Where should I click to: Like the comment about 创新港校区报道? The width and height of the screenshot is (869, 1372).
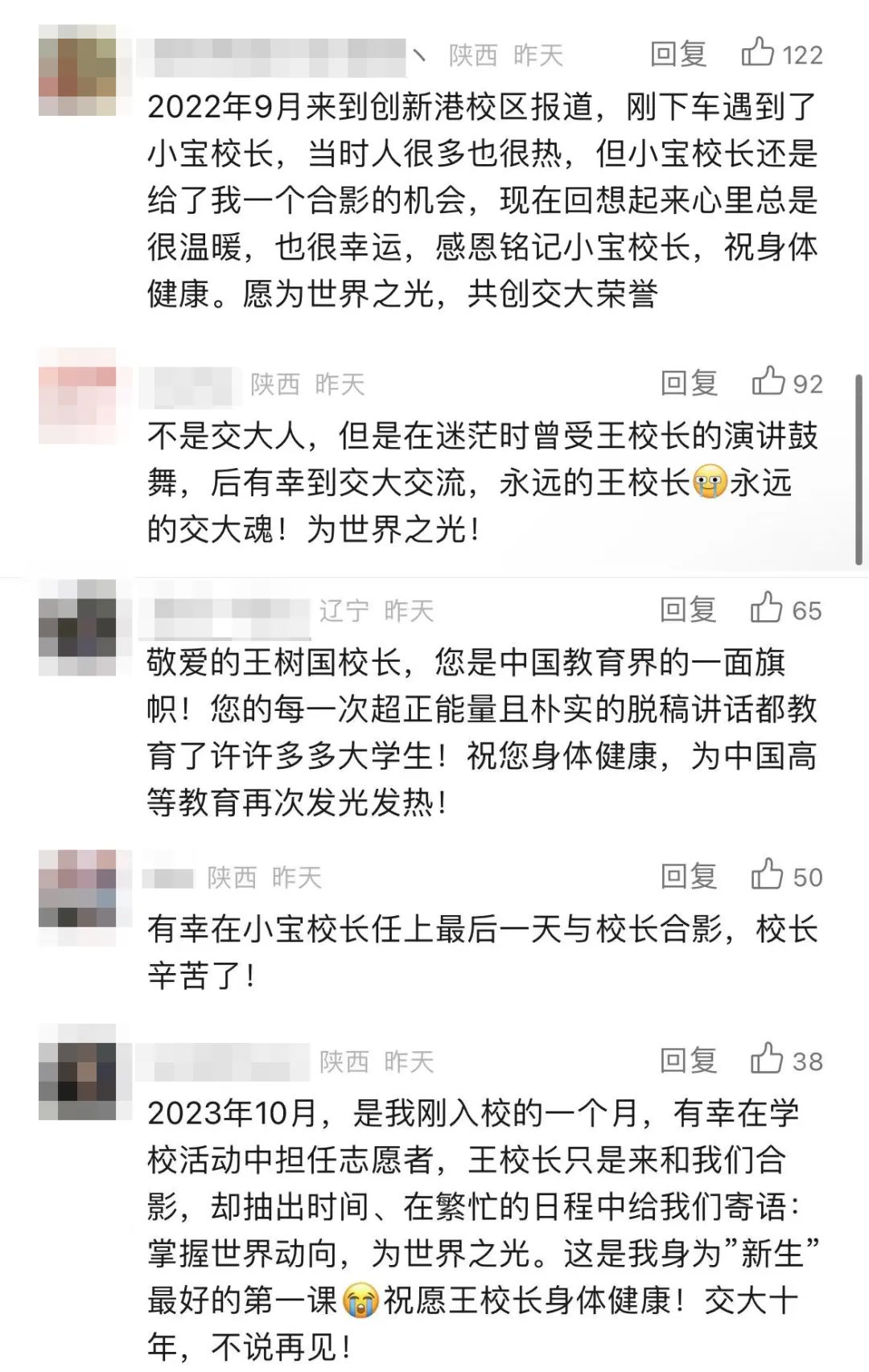click(757, 53)
